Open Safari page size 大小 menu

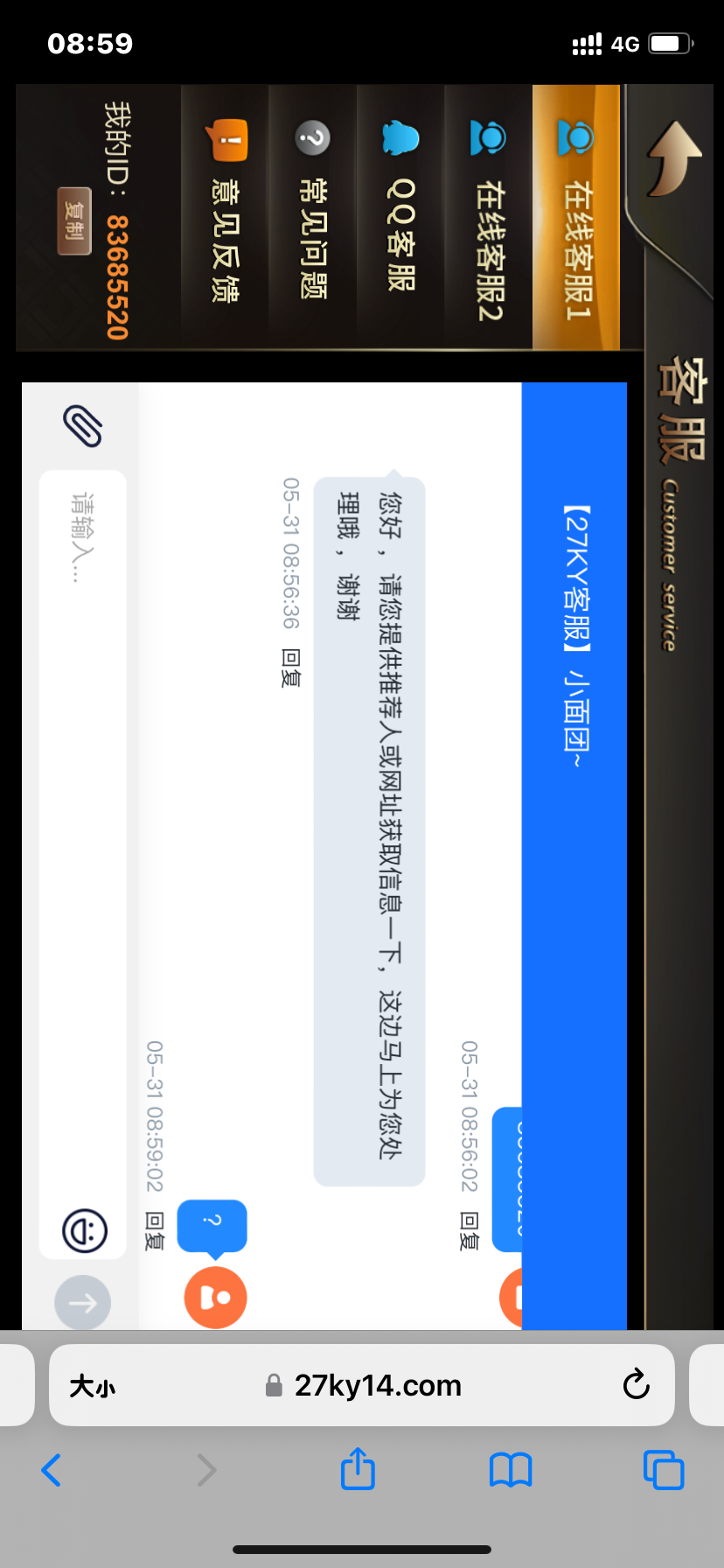point(93,1386)
